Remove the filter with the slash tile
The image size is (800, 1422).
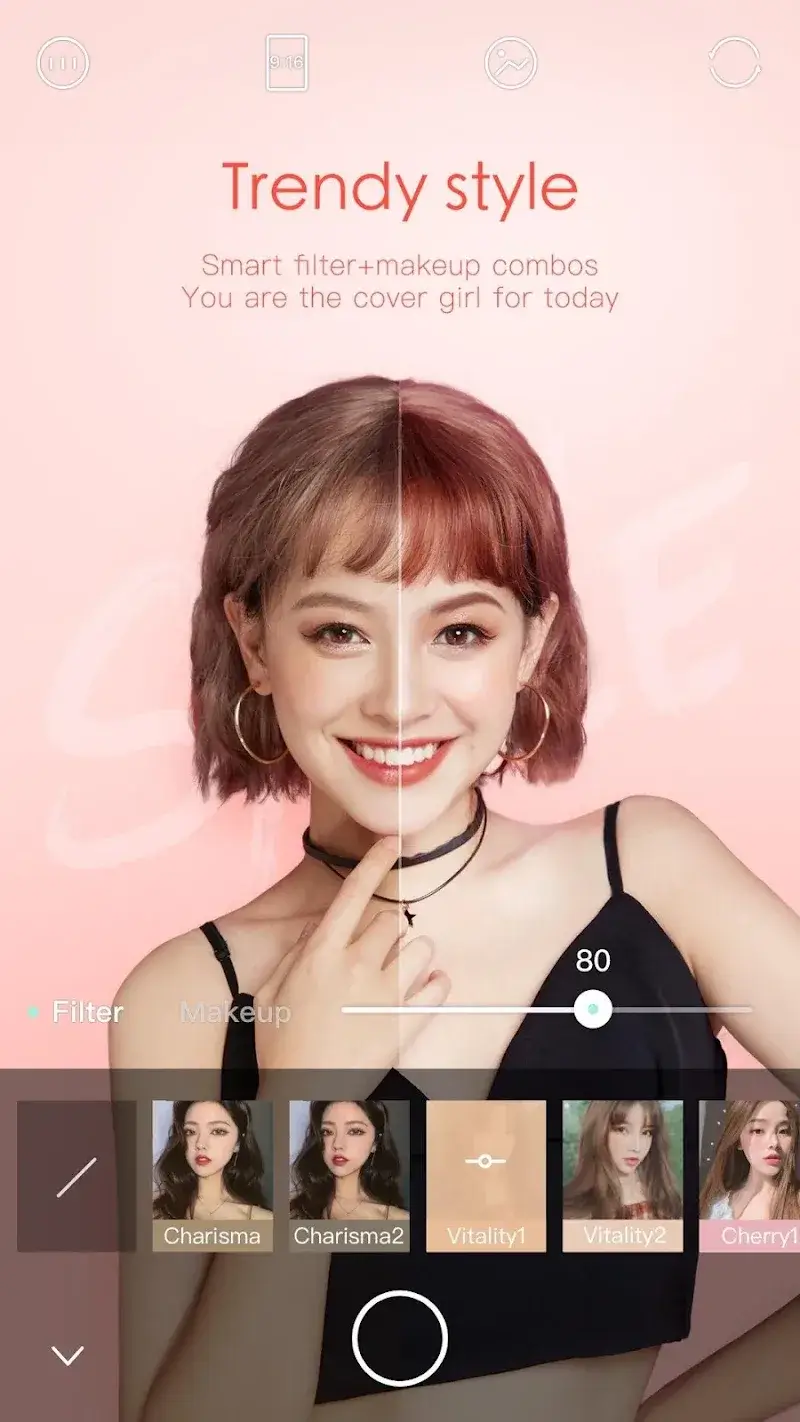point(76,1176)
